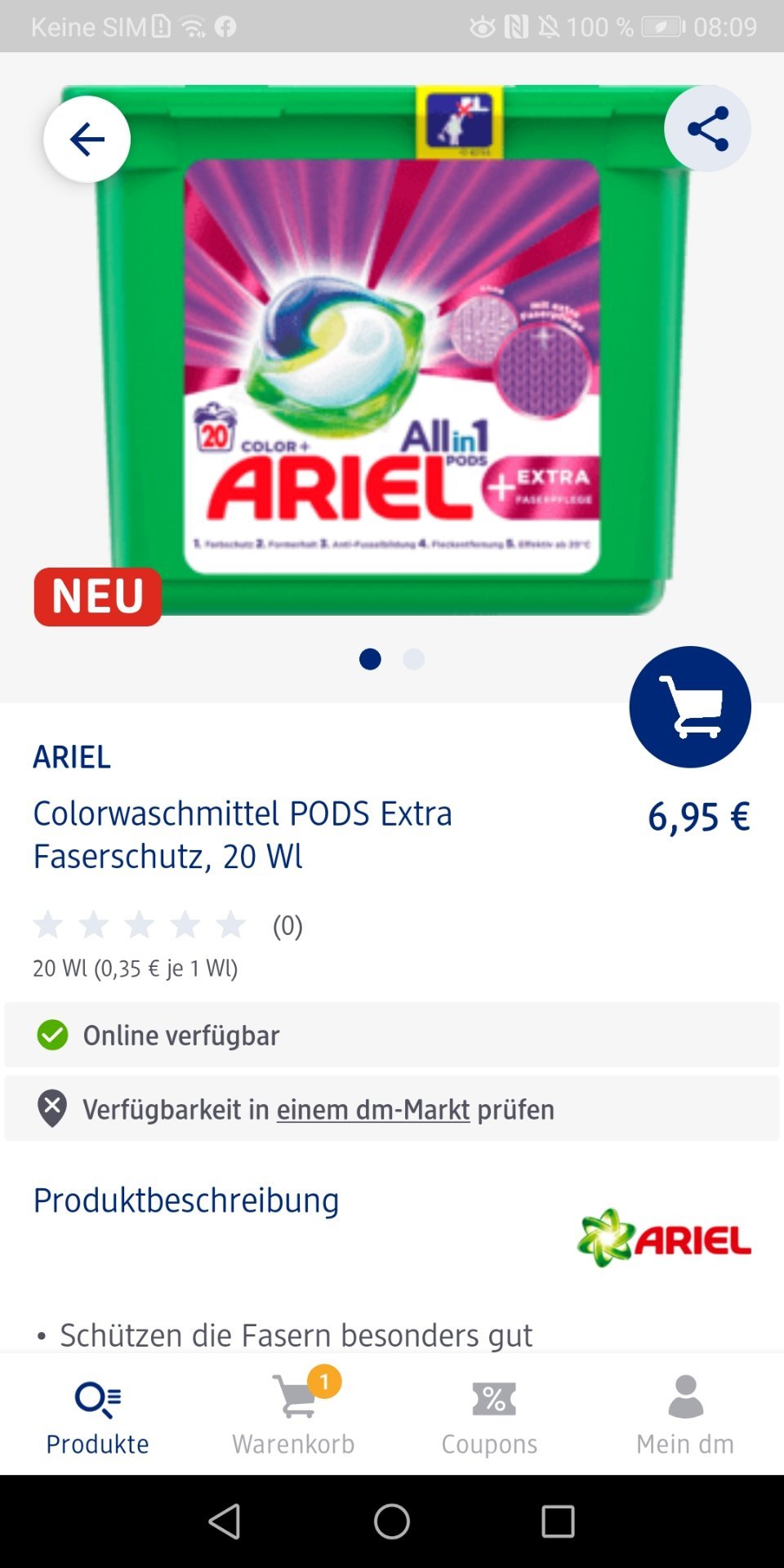Add the pods to the cart

point(690,706)
